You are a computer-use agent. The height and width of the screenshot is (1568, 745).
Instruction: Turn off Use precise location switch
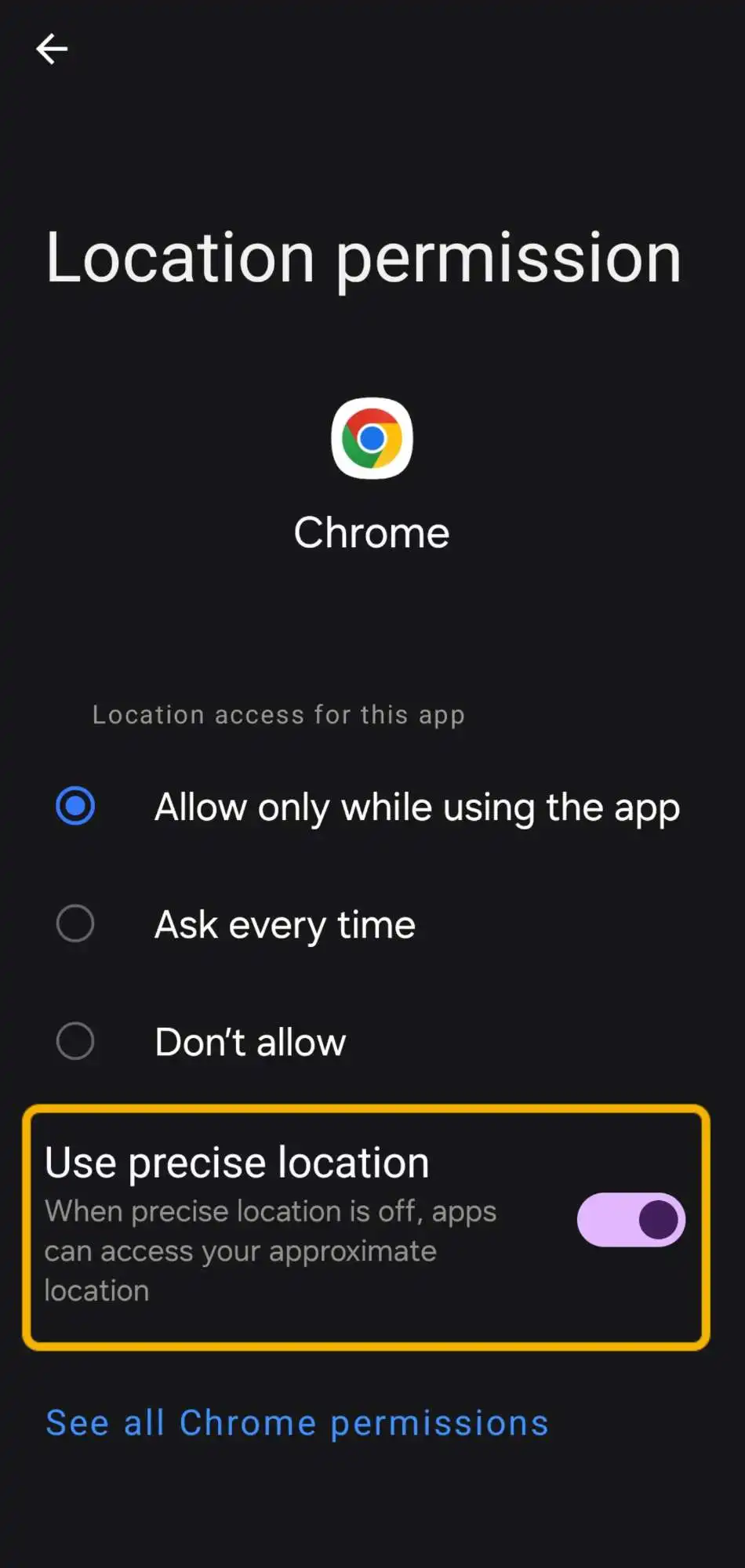[x=631, y=1220]
